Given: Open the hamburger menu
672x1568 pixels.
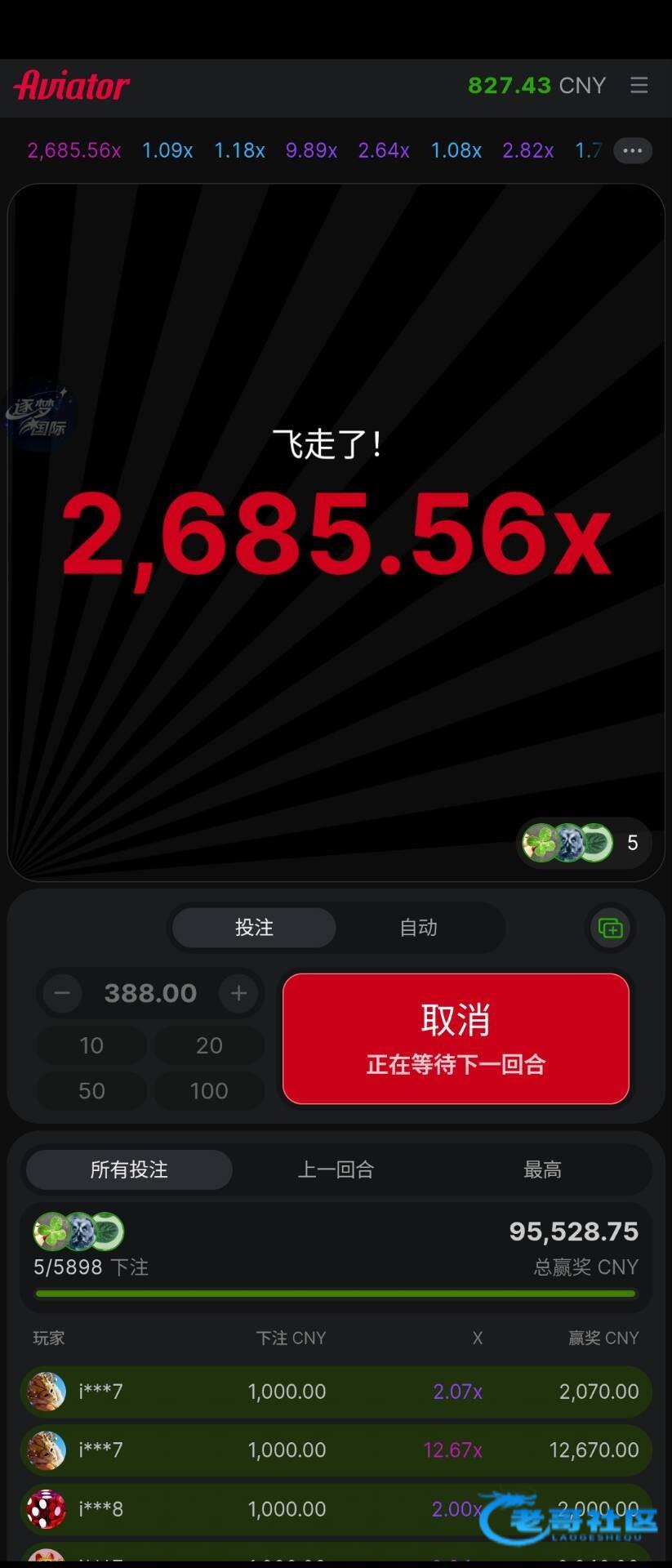Looking at the screenshot, I should [639, 85].
